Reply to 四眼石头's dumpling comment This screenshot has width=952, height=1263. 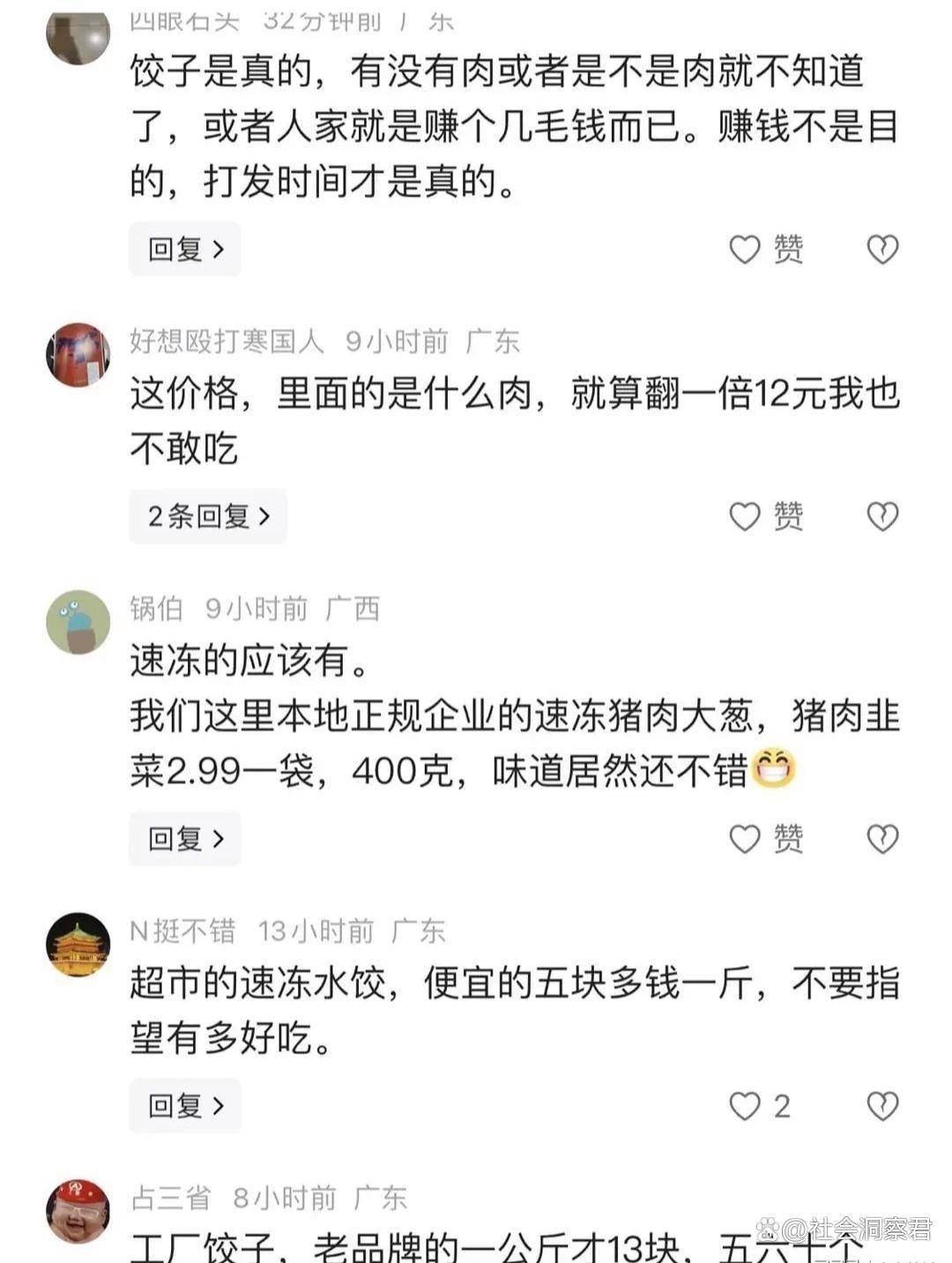185,249
